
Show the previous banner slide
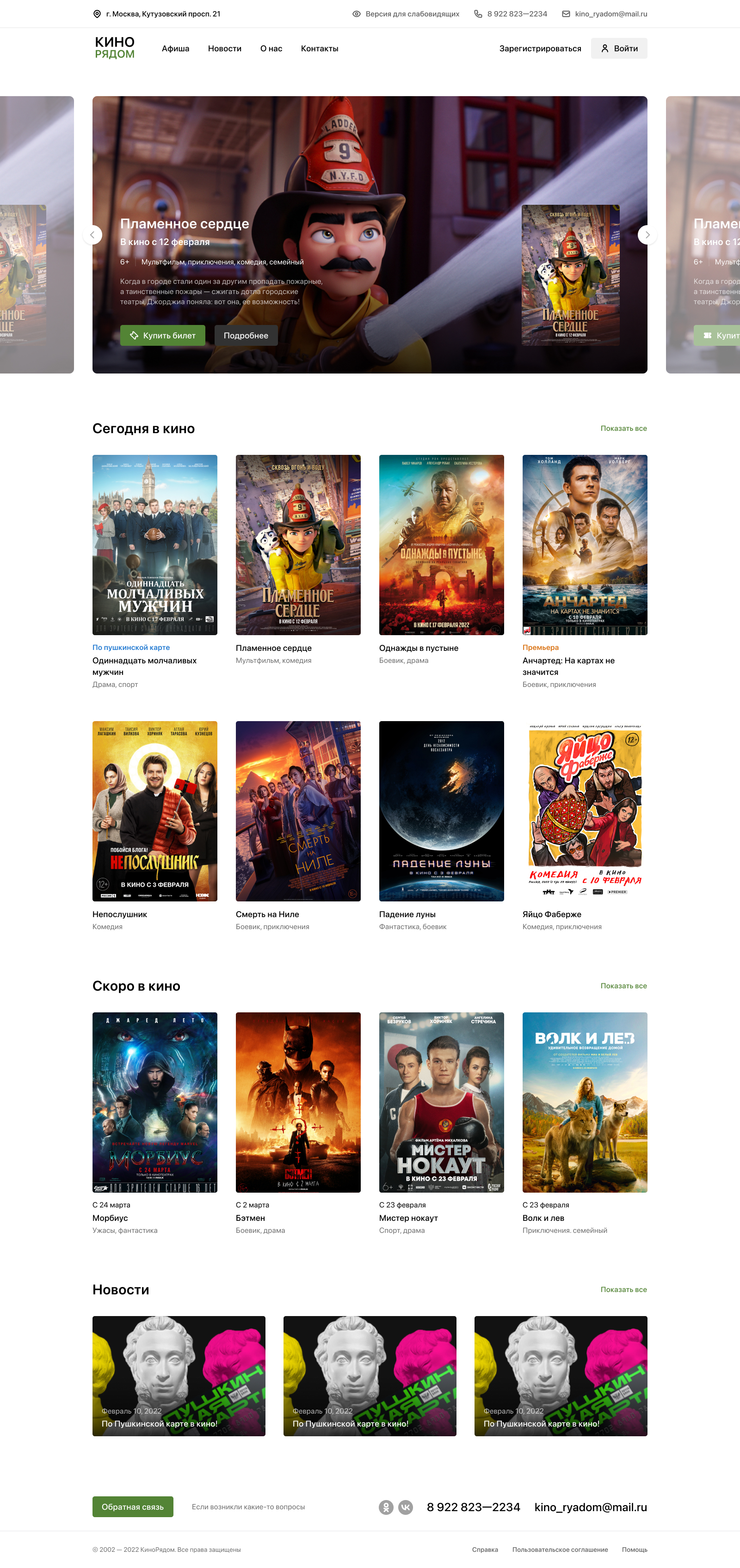tap(92, 235)
